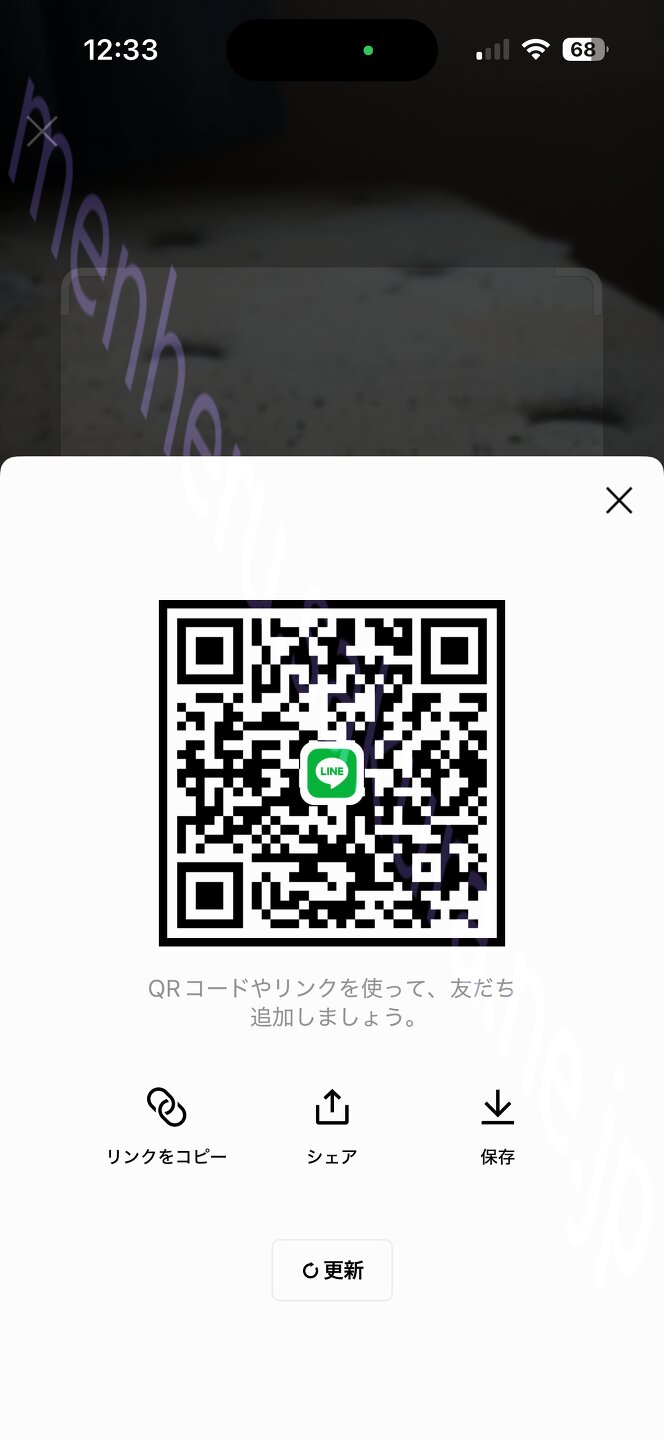664x1440 pixels.
Task: Close the QR code sheet
Action: (x=619, y=500)
